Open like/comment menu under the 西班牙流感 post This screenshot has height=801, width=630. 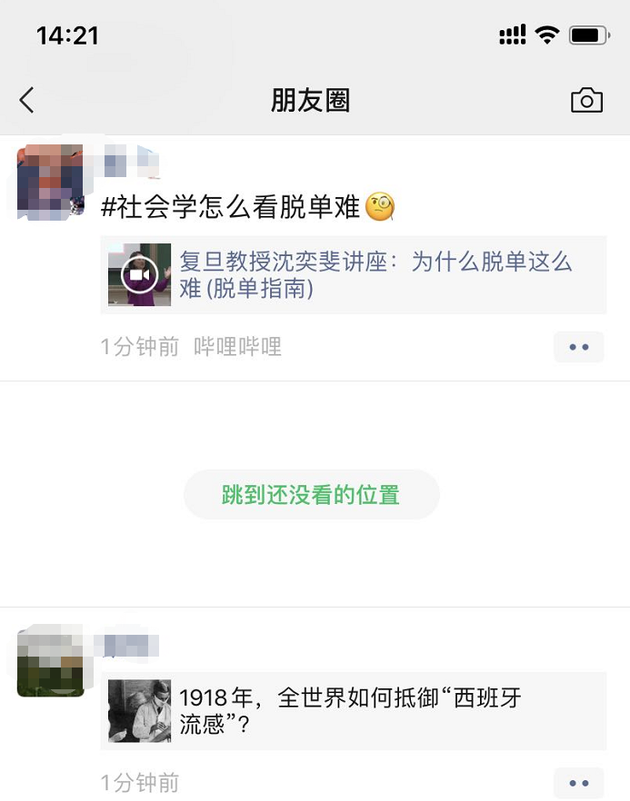(579, 783)
